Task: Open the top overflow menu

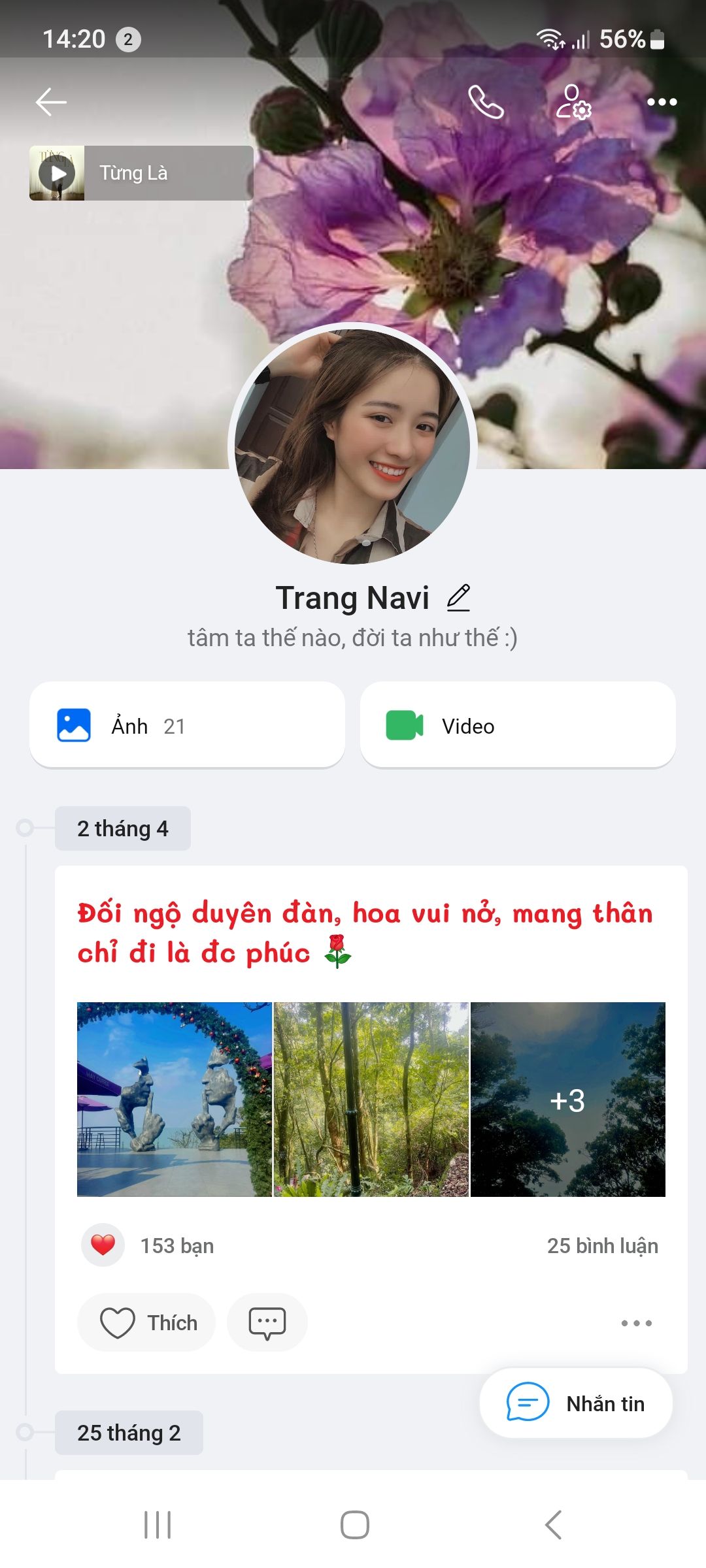Action: pos(662,102)
